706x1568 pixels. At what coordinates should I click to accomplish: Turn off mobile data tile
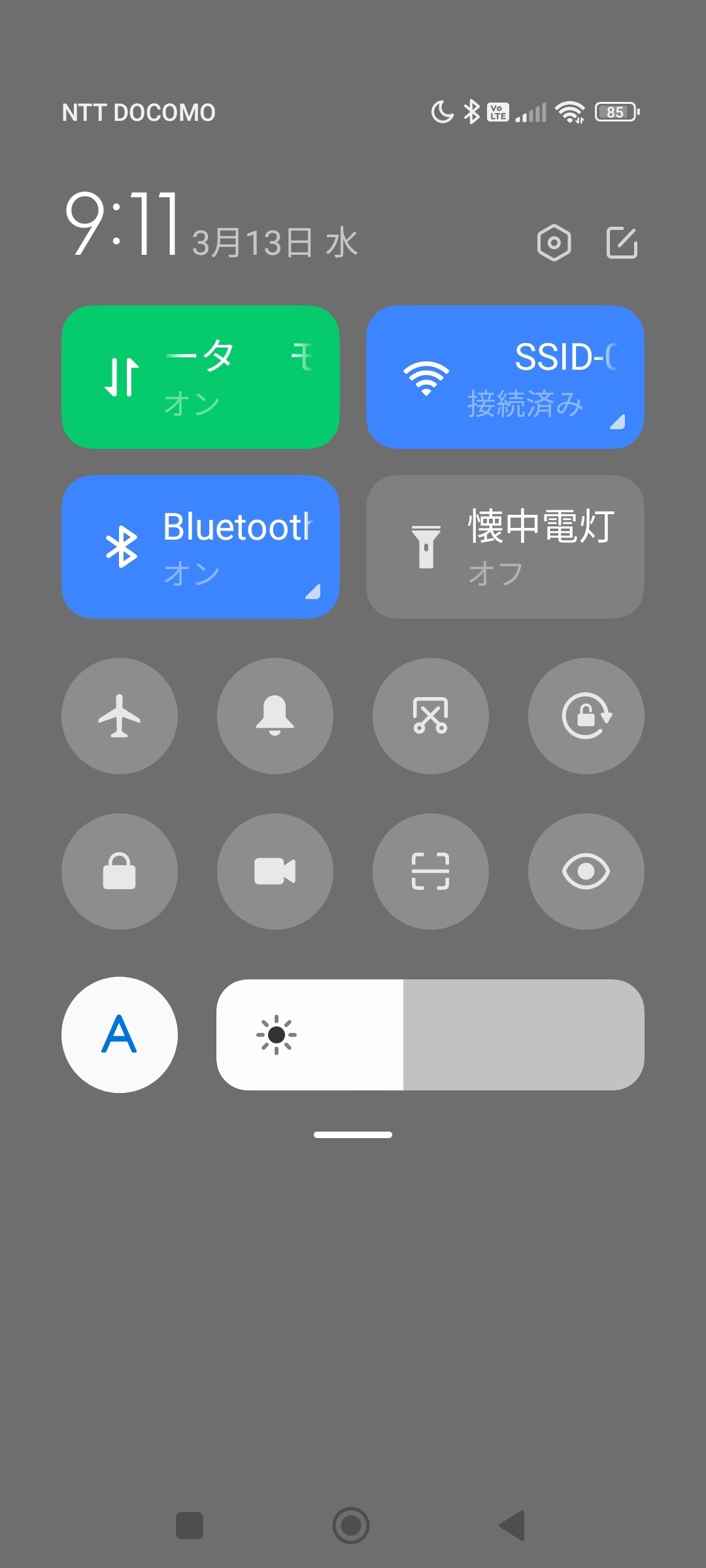(x=200, y=377)
